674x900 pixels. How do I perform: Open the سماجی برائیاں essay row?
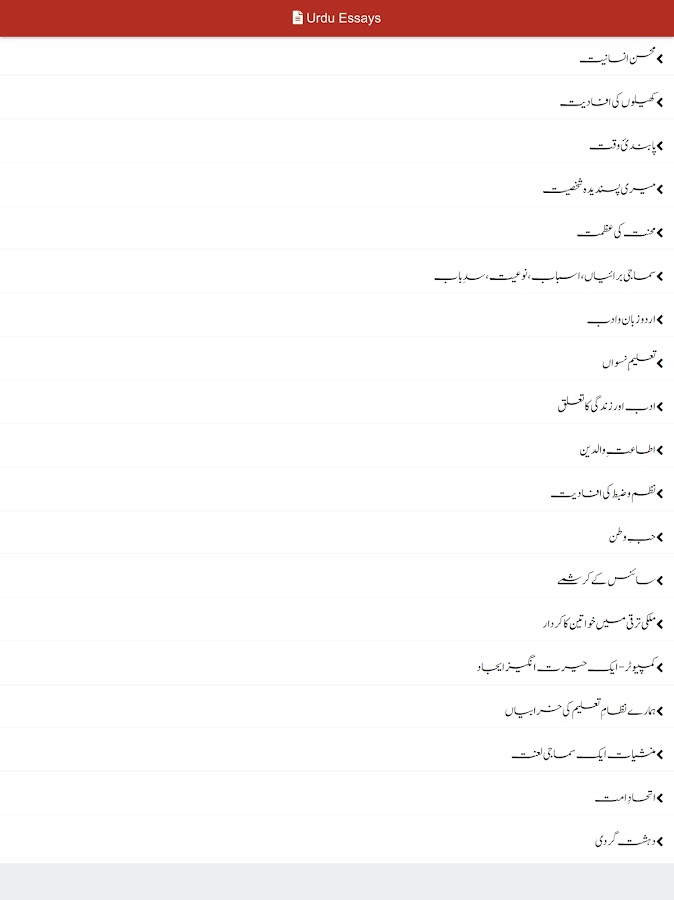point(548,276)
